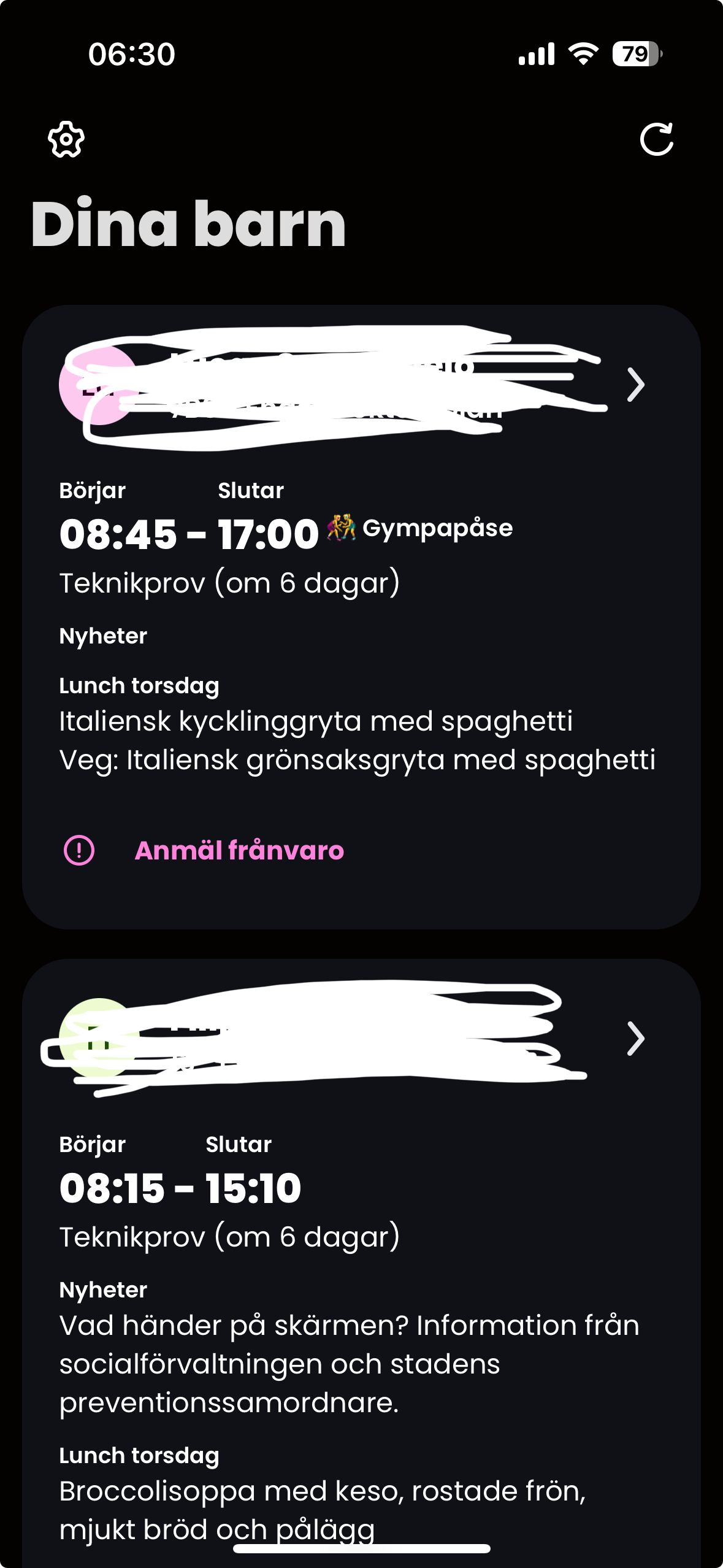This screenshot has height=1568, width=723.
Task: Open the settings gear
Action: (x=66, y=139)
